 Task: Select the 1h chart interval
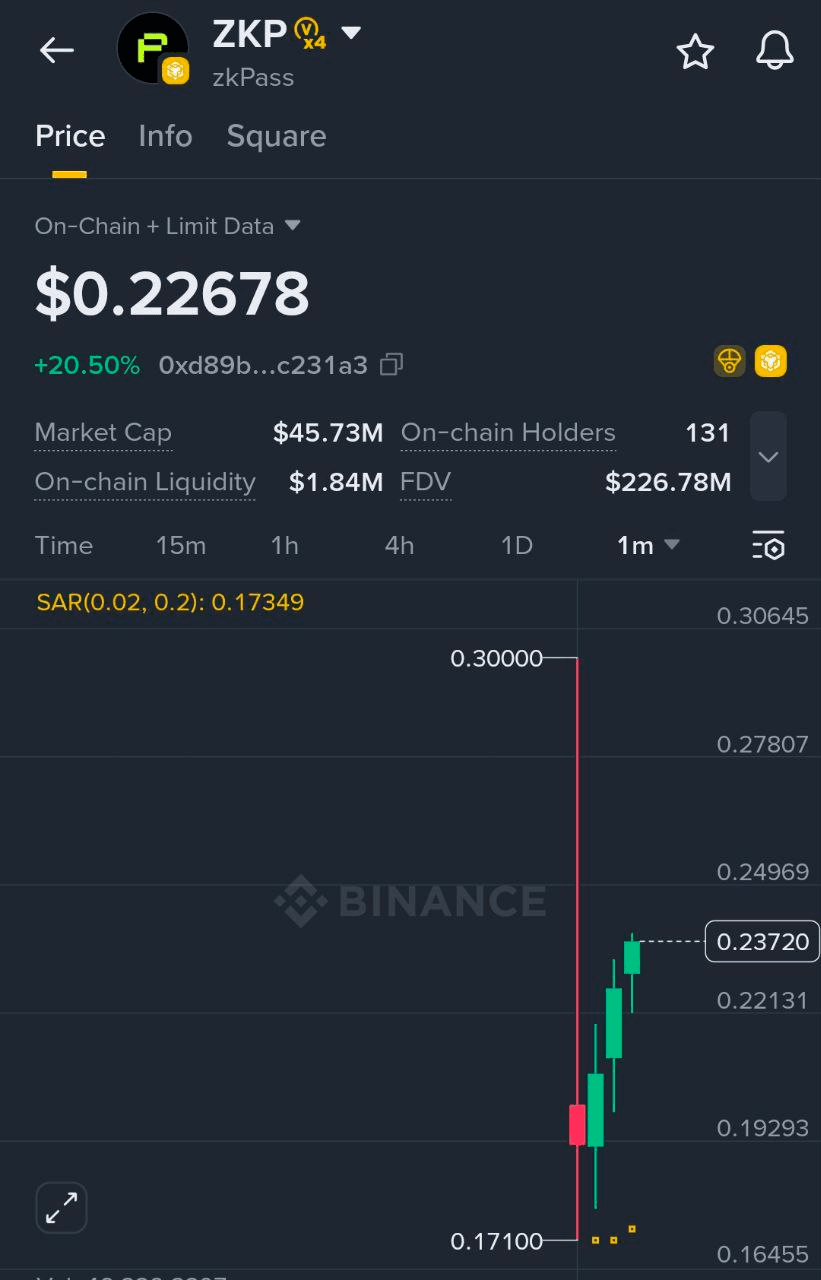tap(285, 545)
